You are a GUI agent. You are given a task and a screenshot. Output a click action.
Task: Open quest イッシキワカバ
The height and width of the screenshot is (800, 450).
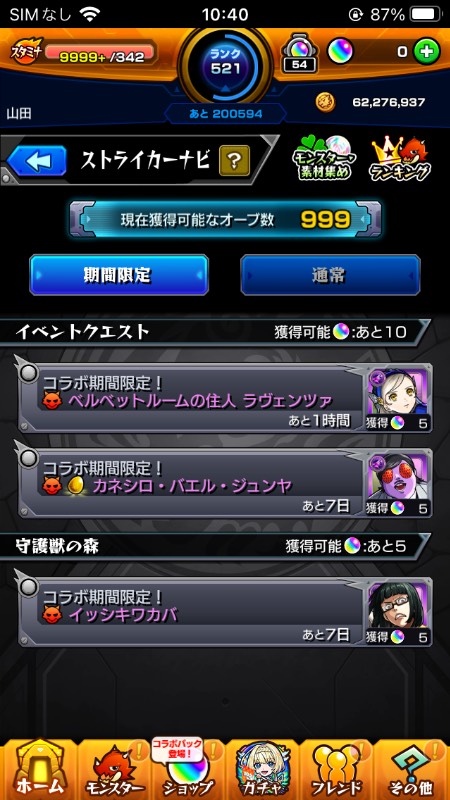[225, 612]
